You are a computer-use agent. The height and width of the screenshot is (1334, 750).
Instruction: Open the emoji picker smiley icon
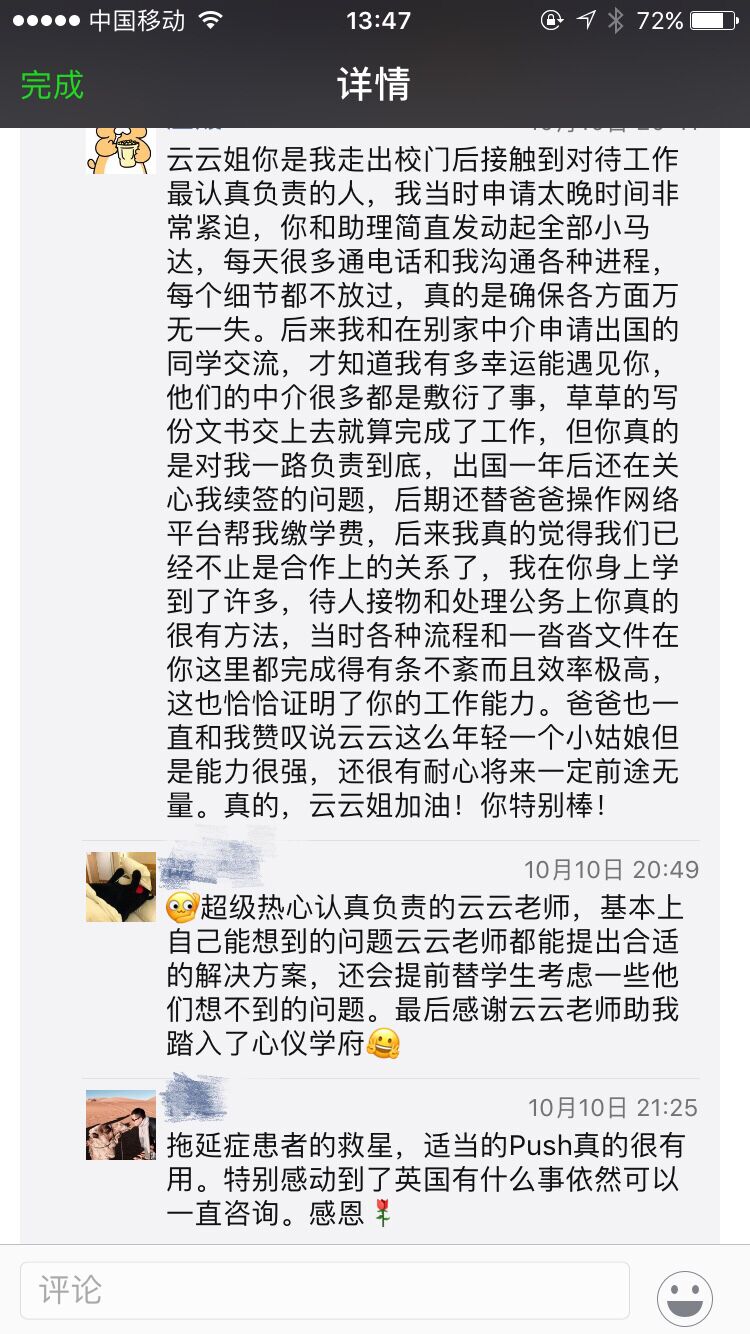pyautogui.click(x=685, y=1299)
